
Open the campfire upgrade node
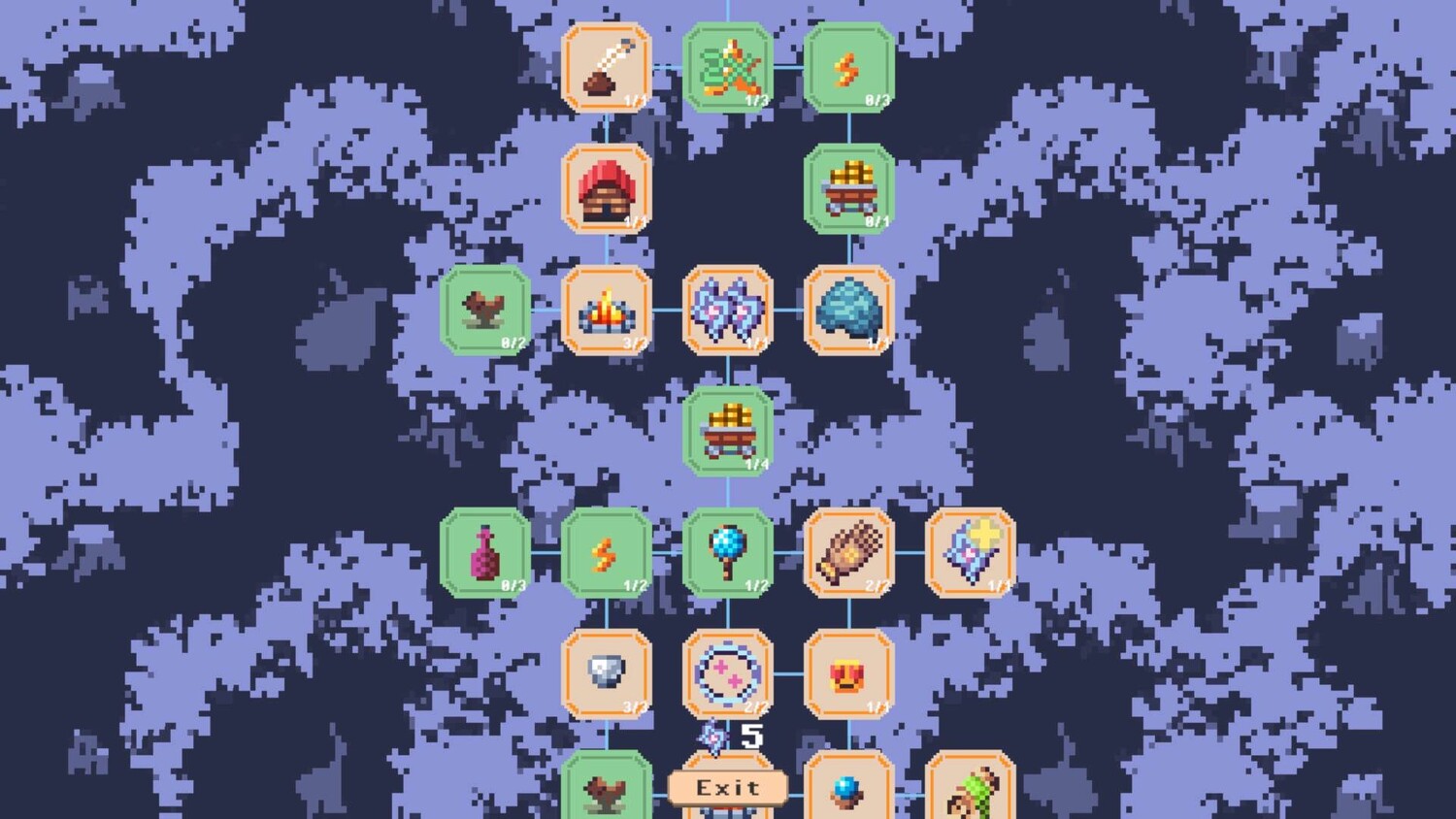pyautogui.click(x=607, y=311)
